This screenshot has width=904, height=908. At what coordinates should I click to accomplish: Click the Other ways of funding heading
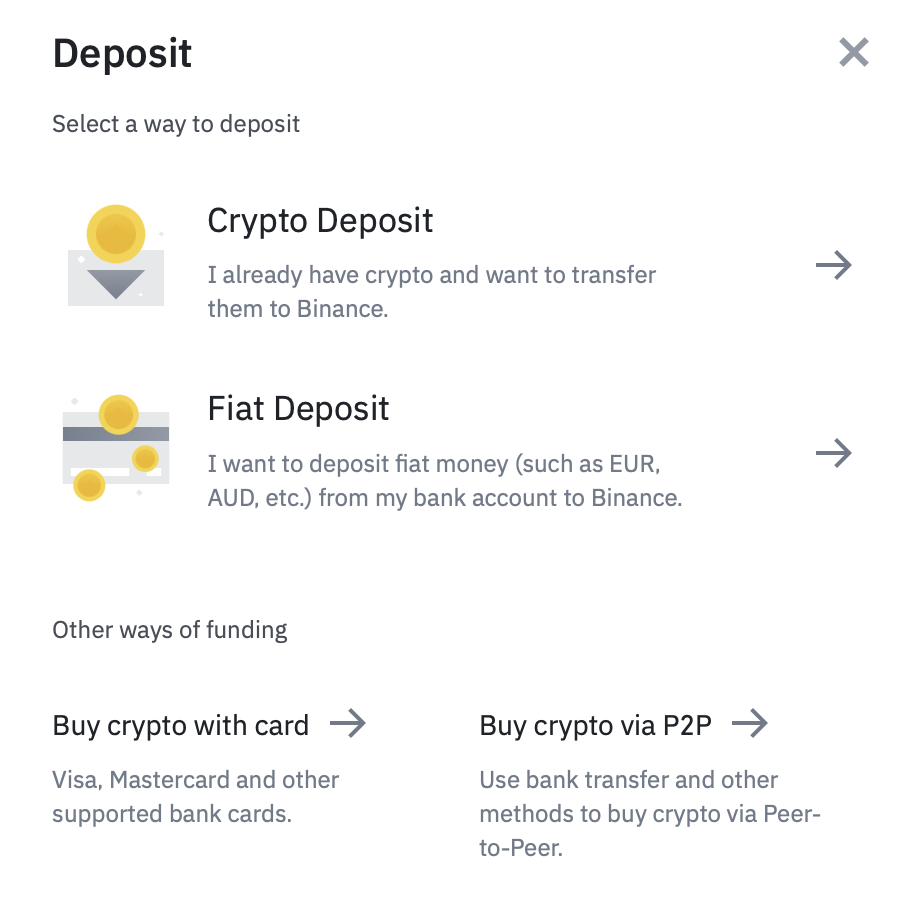(169, 629)
